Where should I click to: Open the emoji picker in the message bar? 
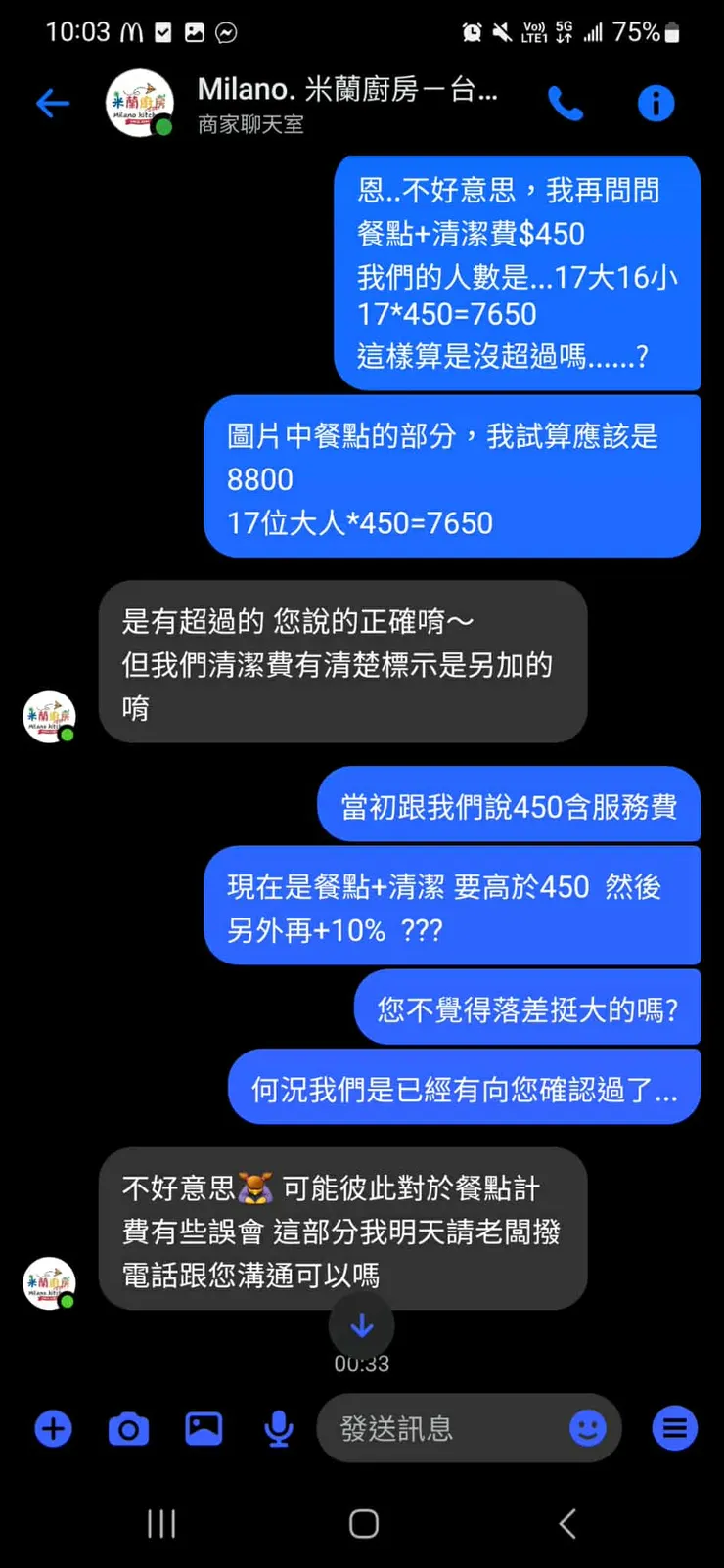click(586, 1428)
